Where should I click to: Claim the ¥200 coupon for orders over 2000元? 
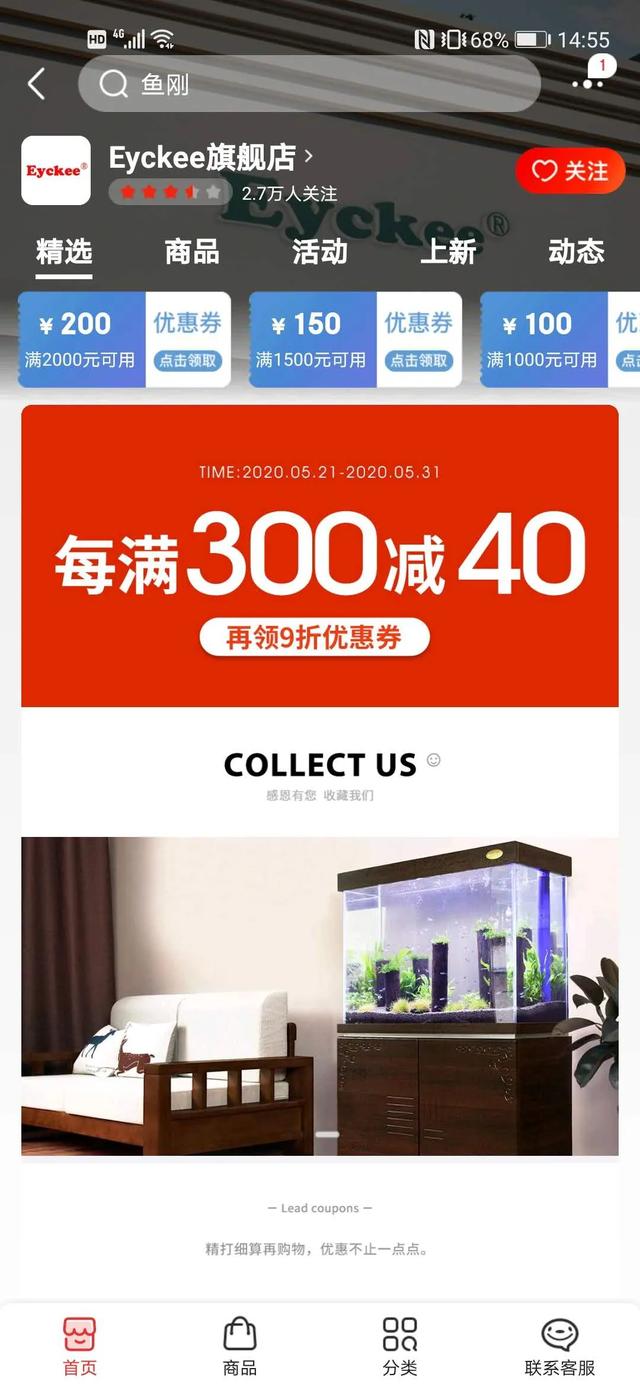[188, 360]
